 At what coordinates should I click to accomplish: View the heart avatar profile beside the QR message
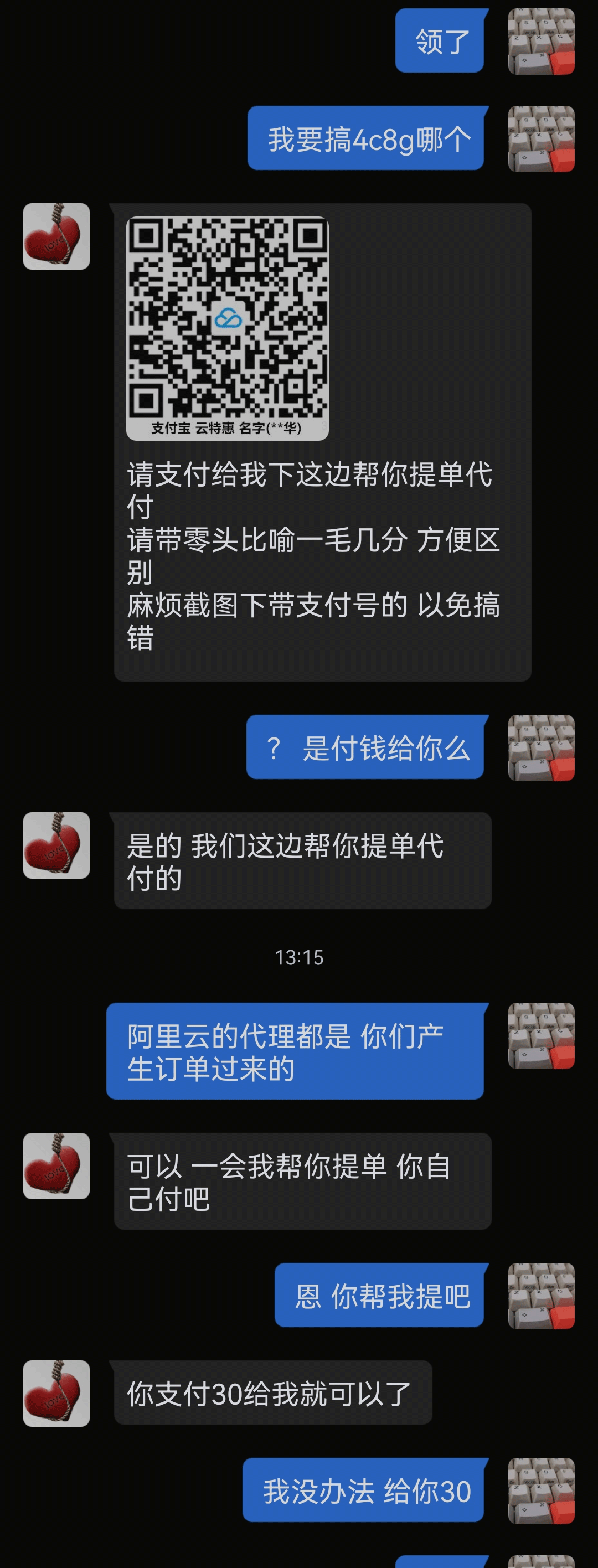coord(56,236)
